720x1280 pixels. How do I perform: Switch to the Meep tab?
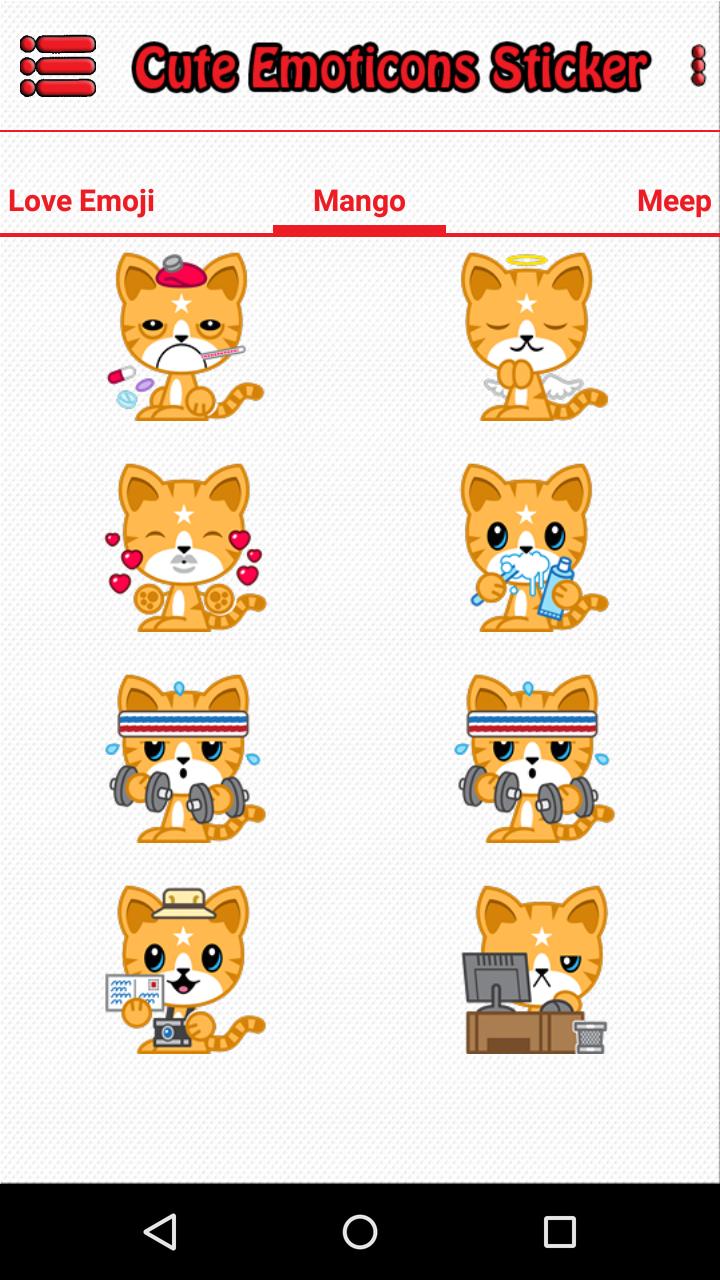[x=674, y=200]
